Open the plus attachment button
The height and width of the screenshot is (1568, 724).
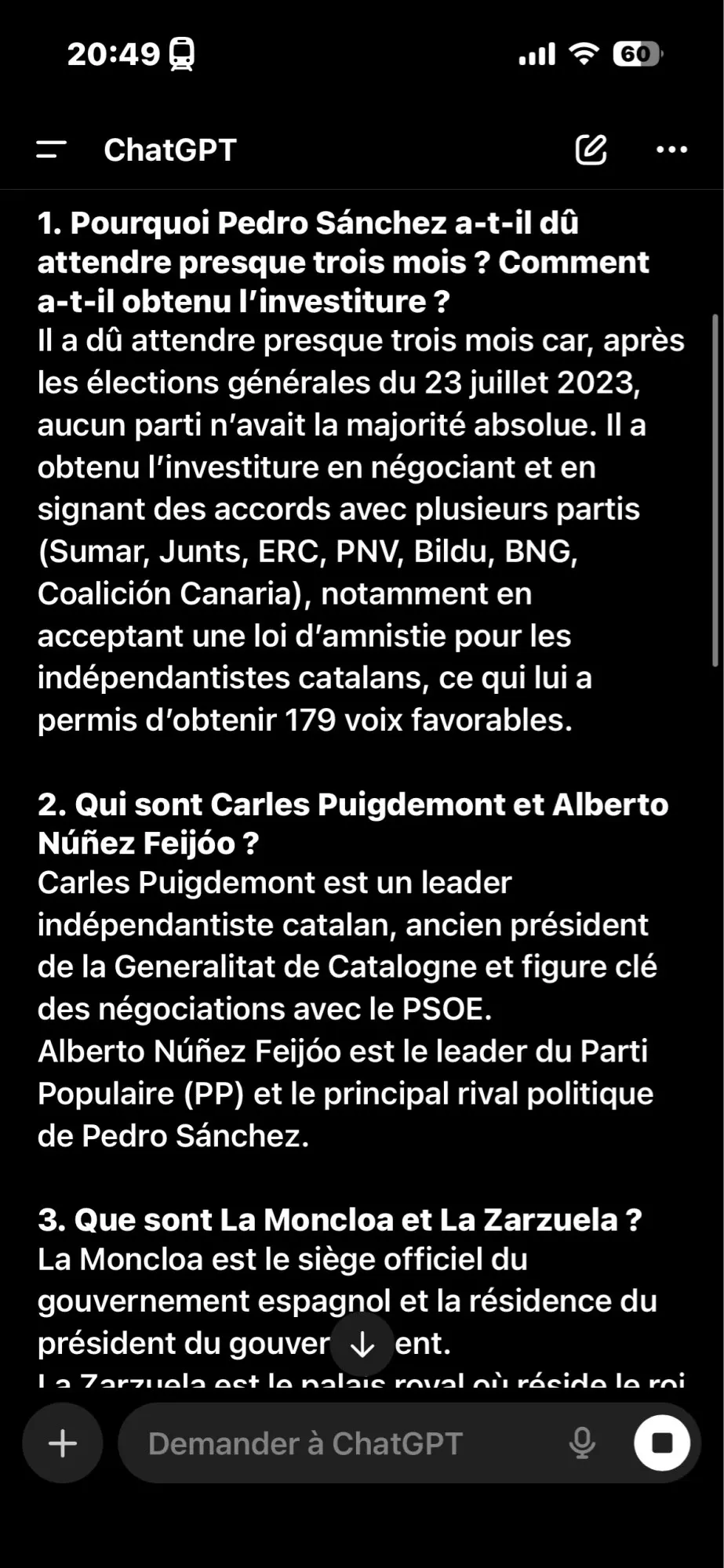click(x=63, y=1443)
